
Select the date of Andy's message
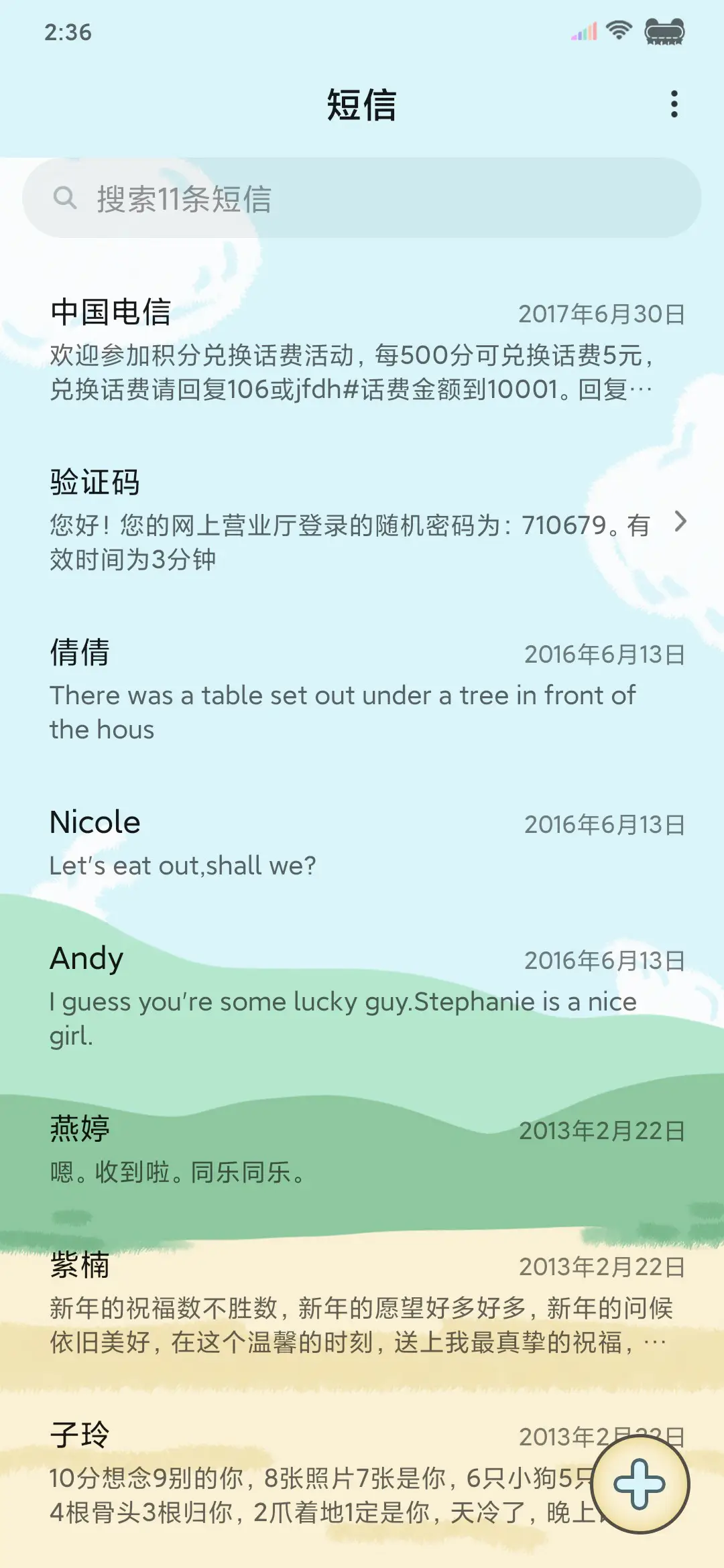click(x=603, y=960)
